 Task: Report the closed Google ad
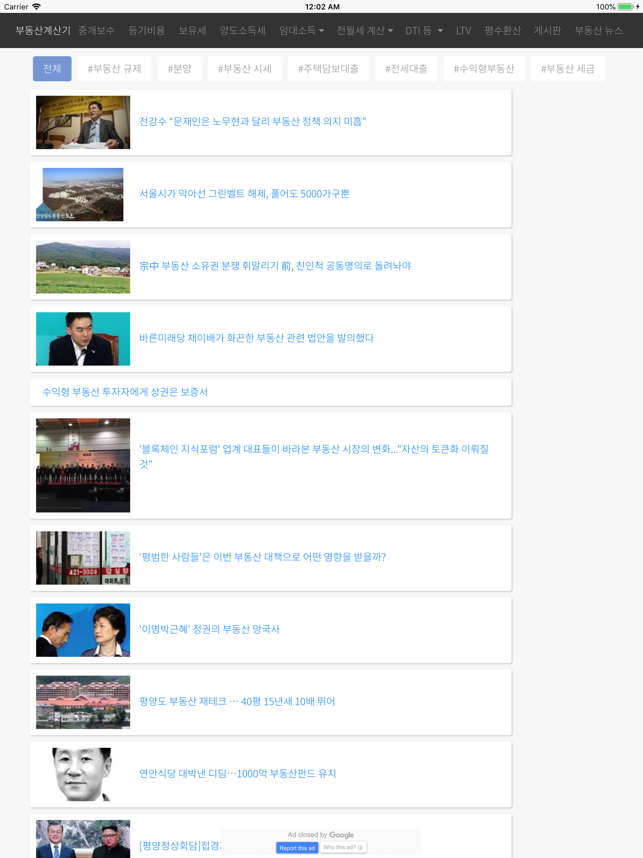297,848
